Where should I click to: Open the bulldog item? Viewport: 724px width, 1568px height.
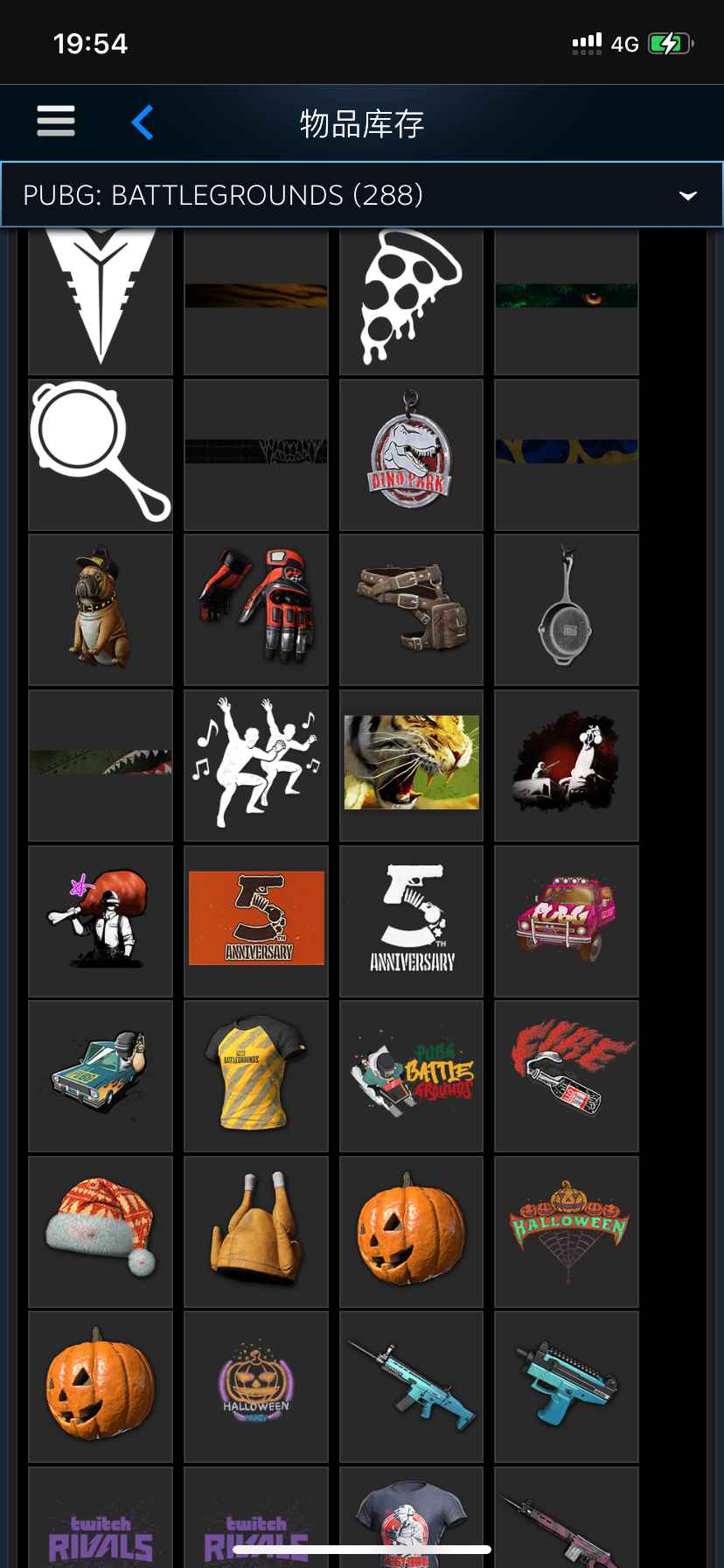[x=101, y=609]
